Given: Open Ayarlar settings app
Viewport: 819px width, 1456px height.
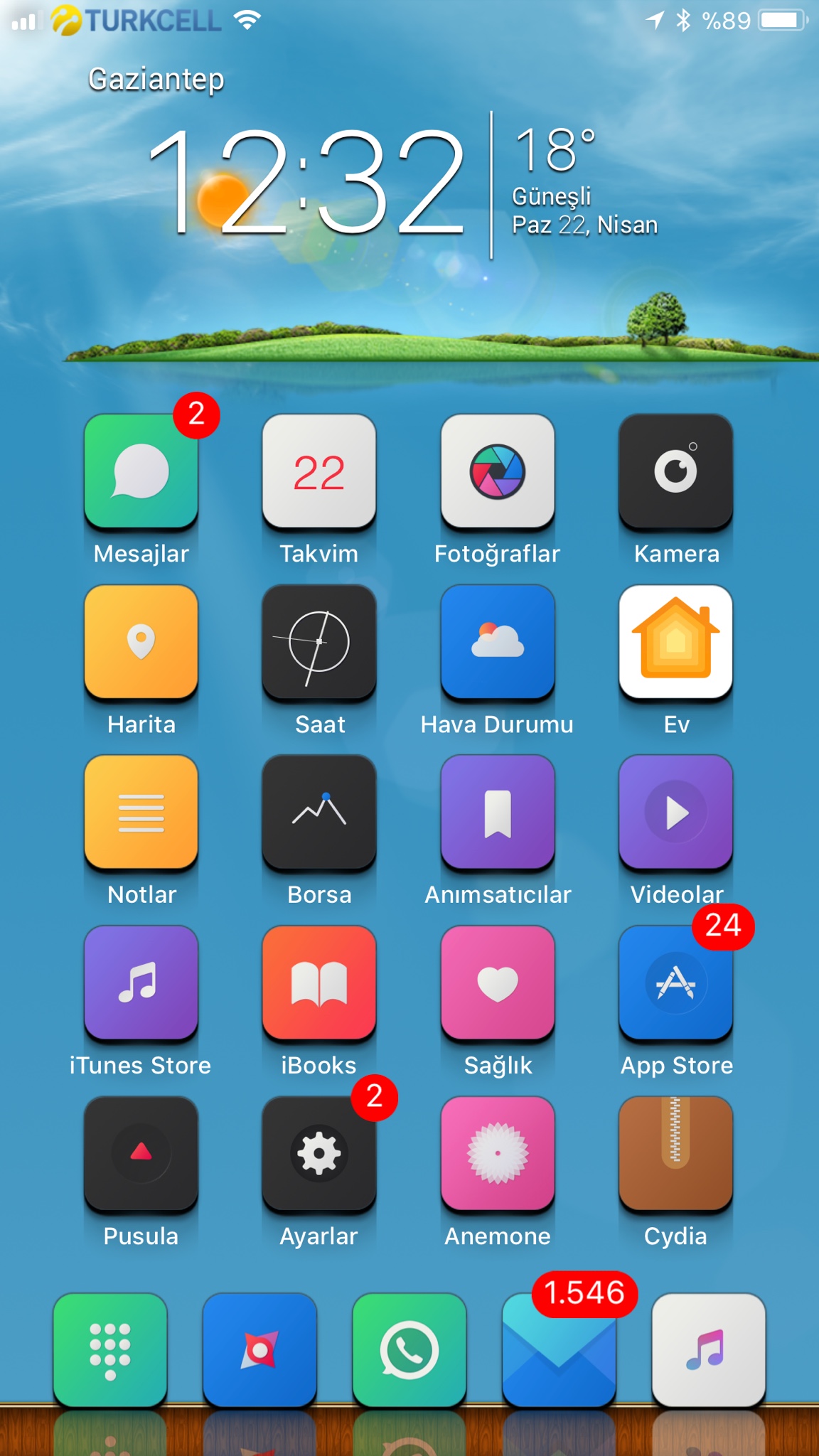Looking at the screenshot, I should pyautogui.click(x=318, y=1154).
